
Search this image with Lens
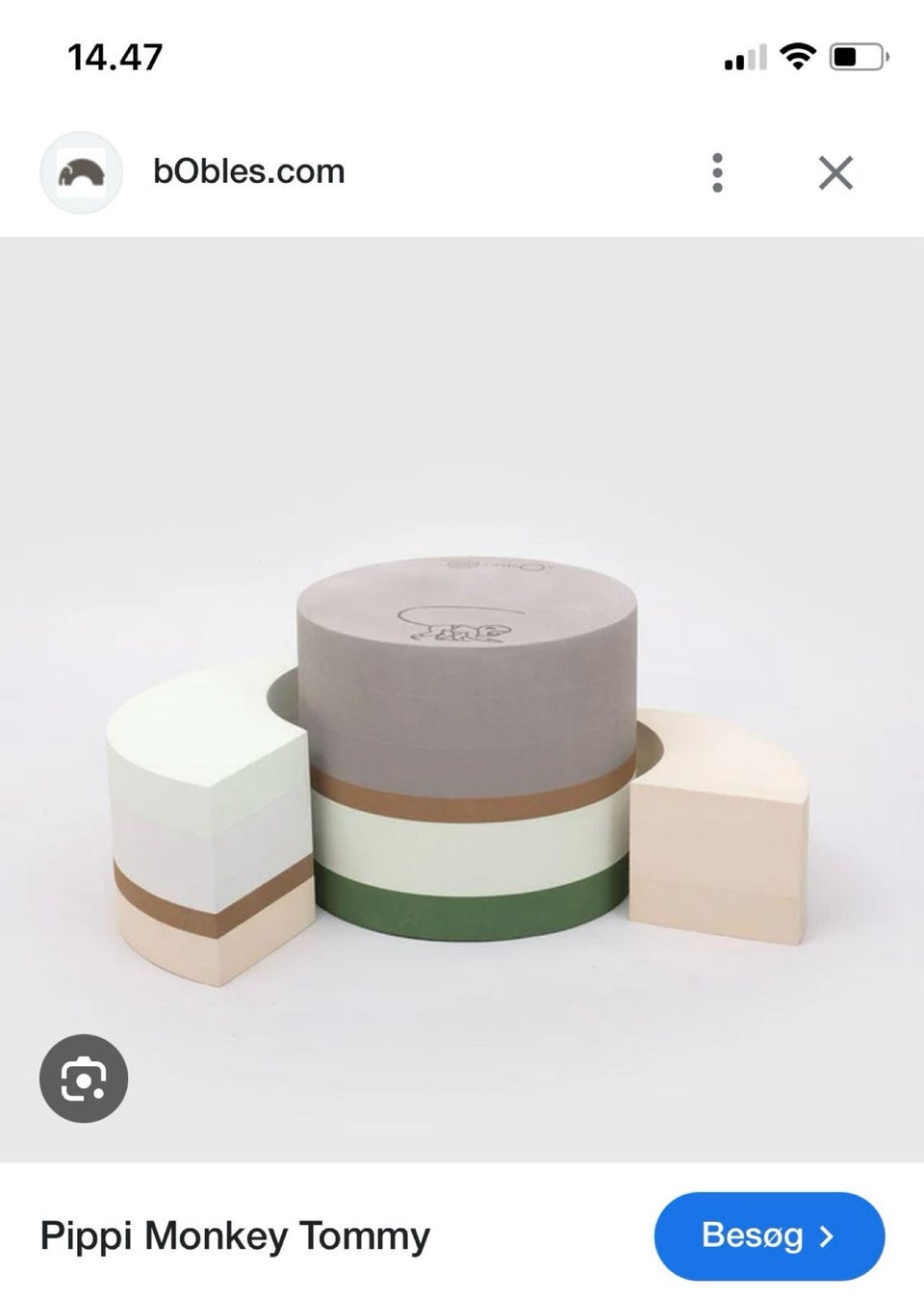point(84,1079)
